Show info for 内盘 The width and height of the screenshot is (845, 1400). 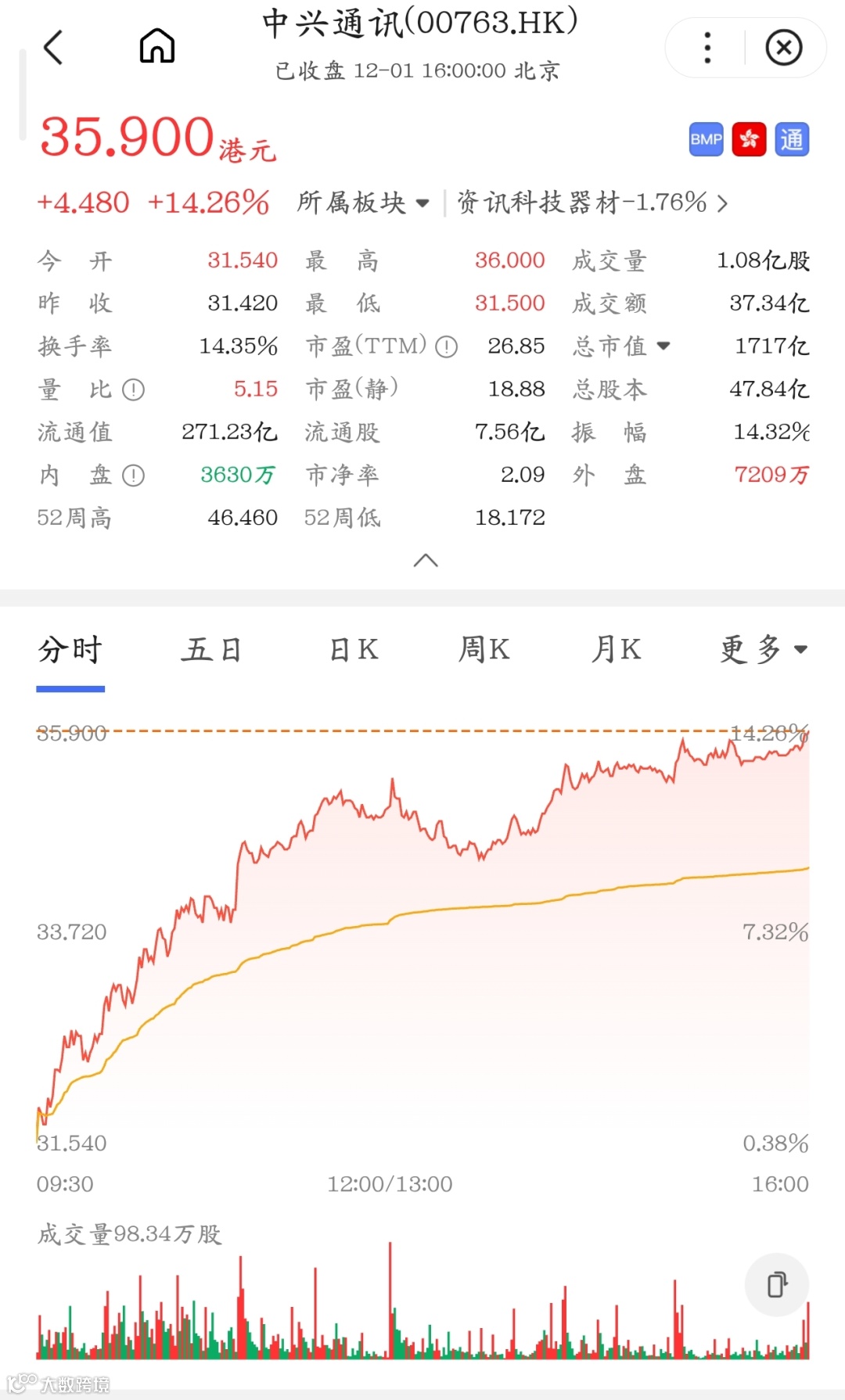pyautogui.click(x=134, y=475)
